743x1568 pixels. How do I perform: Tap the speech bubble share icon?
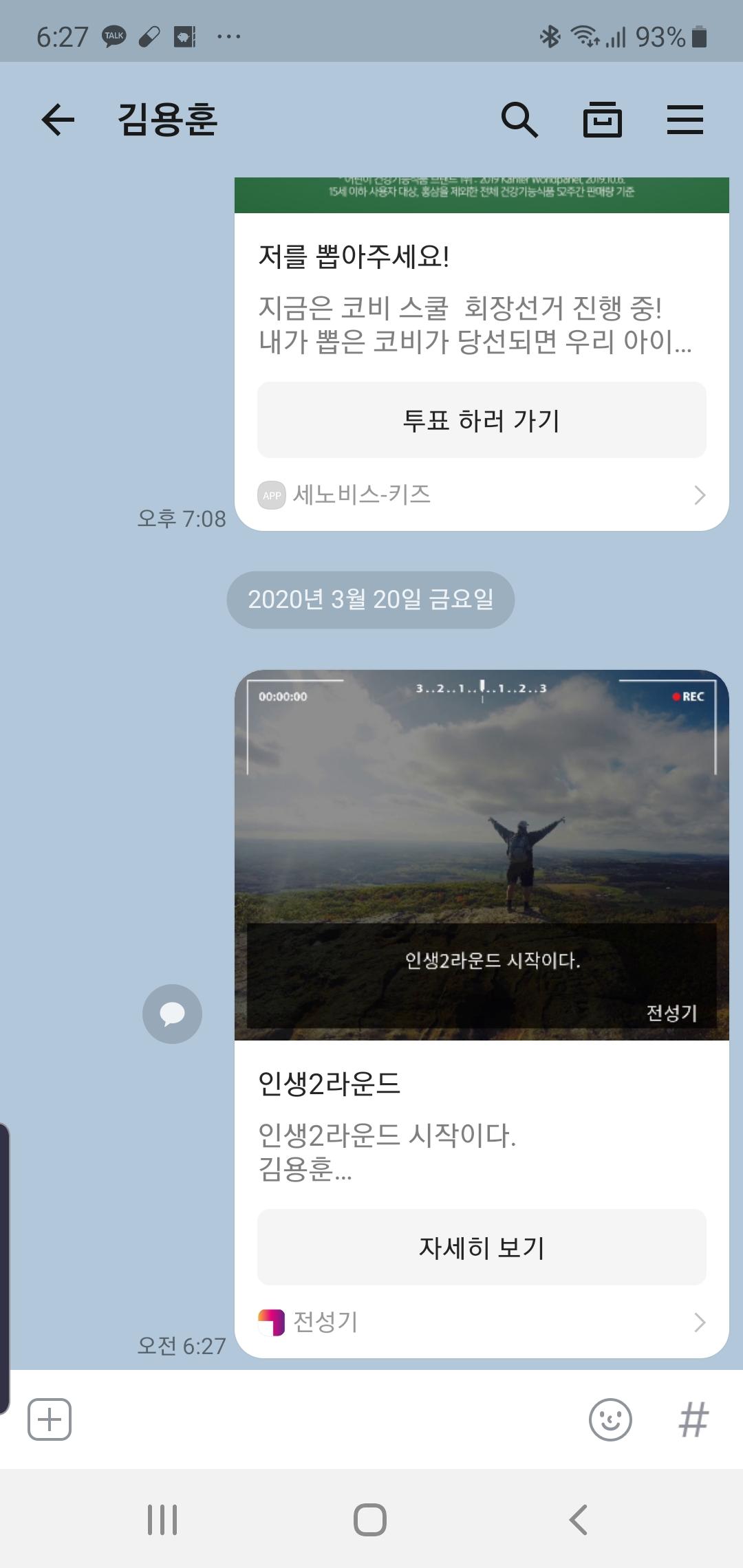coord(172,1014)
